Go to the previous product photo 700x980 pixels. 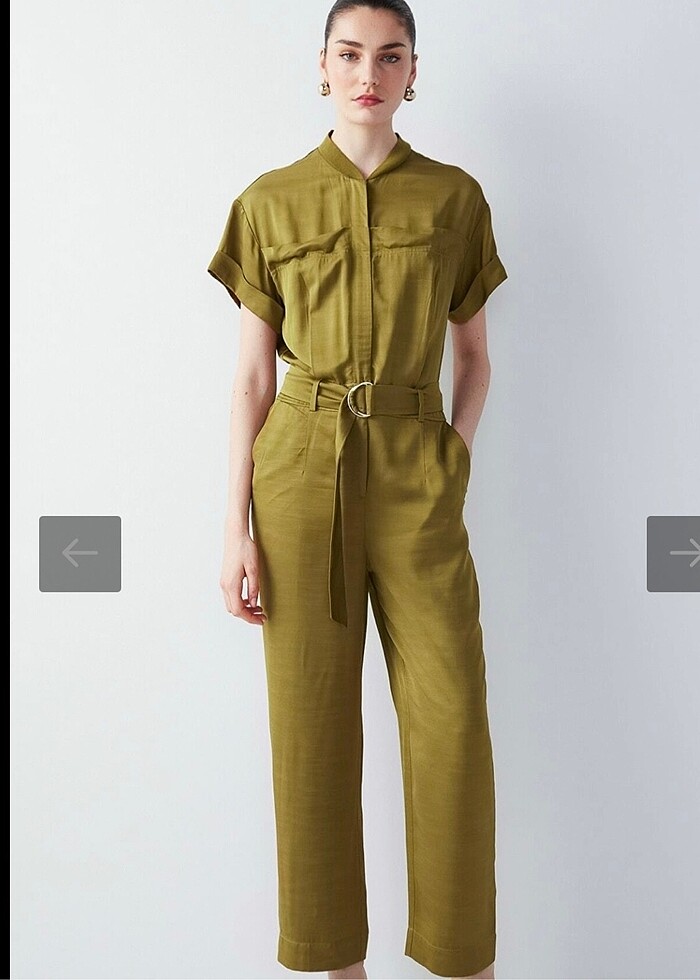(80, 553)
